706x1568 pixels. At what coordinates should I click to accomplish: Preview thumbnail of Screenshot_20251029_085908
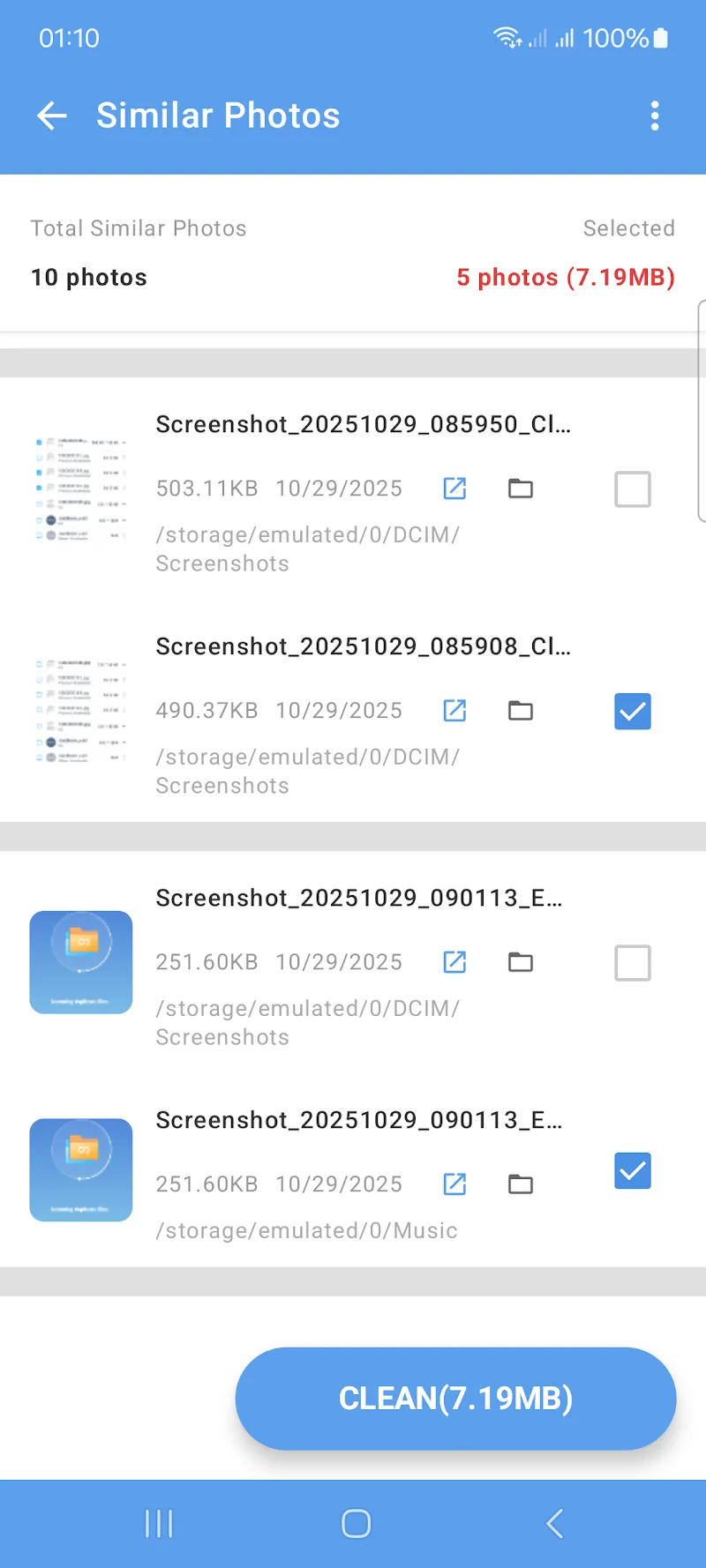(81, 712)
